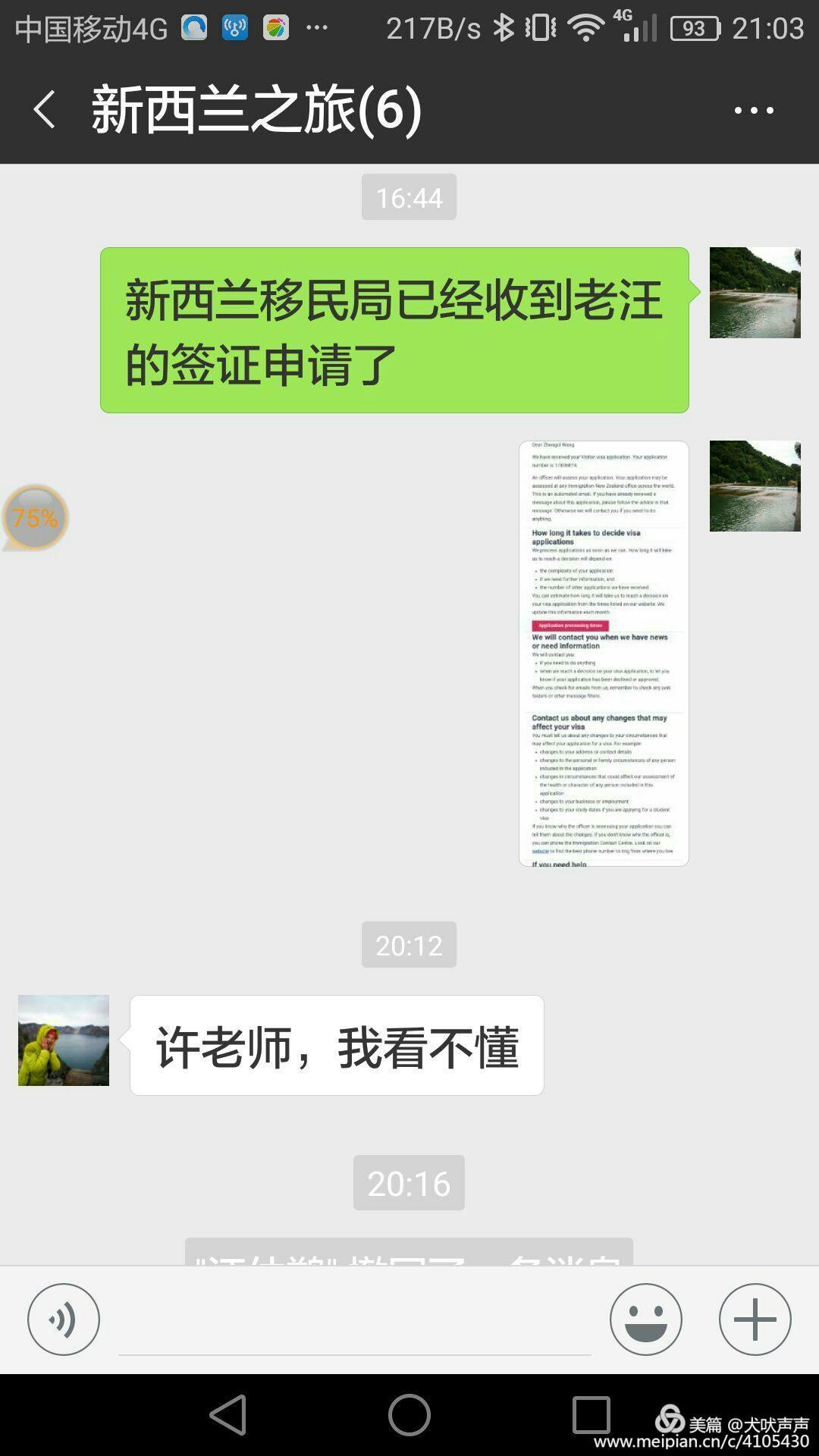Tap the chat title 新西兰之旅(6)

pyautogui.click(x=250, y=108)
